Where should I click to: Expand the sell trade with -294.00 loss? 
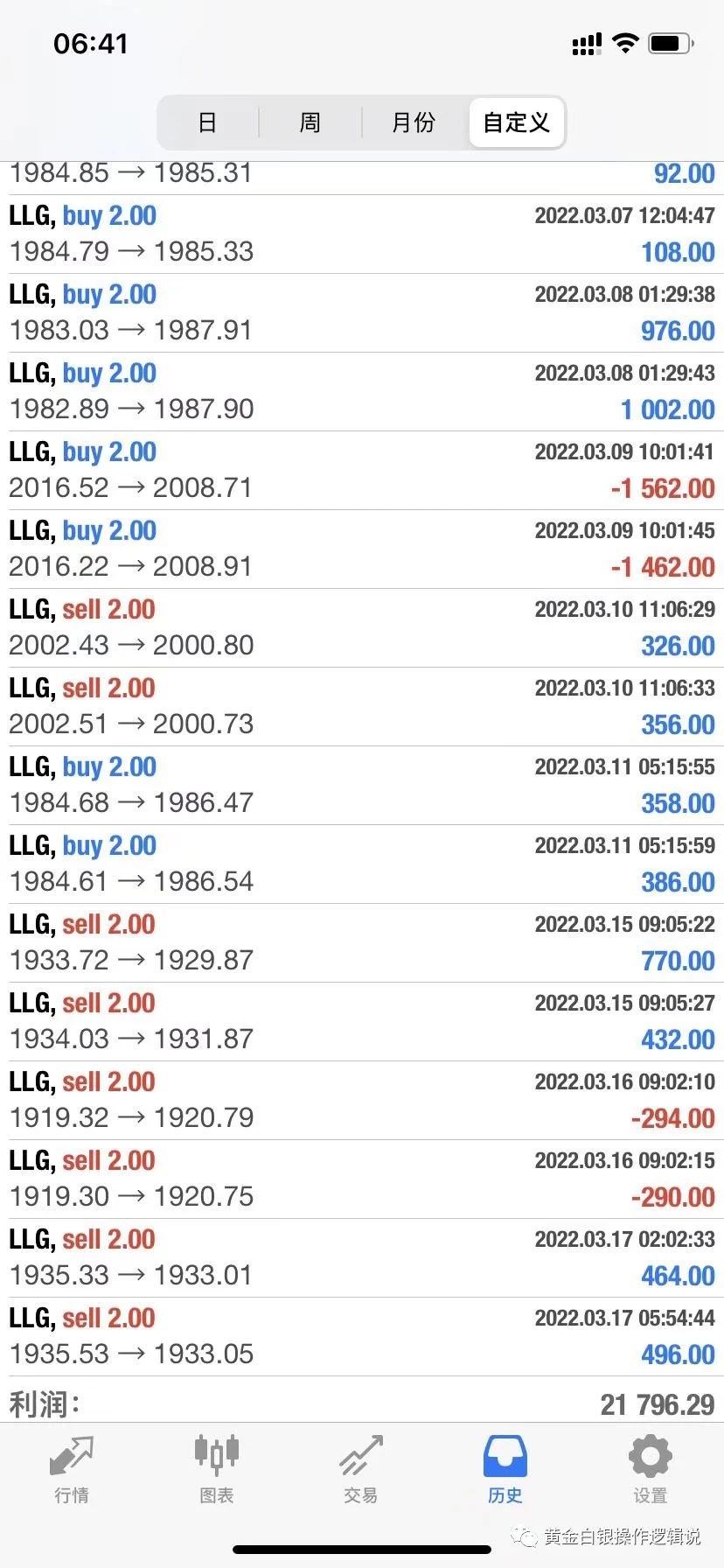(x=362, y=1101)
